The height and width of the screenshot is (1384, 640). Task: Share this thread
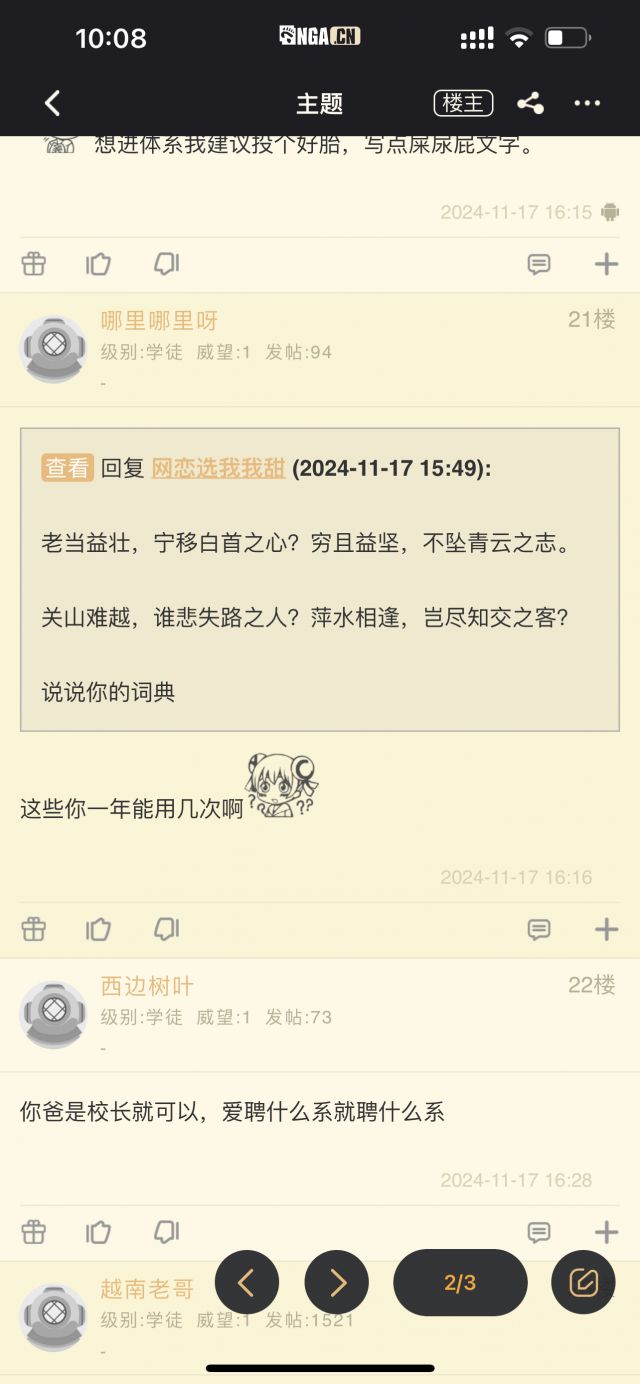tap(530, 103)
